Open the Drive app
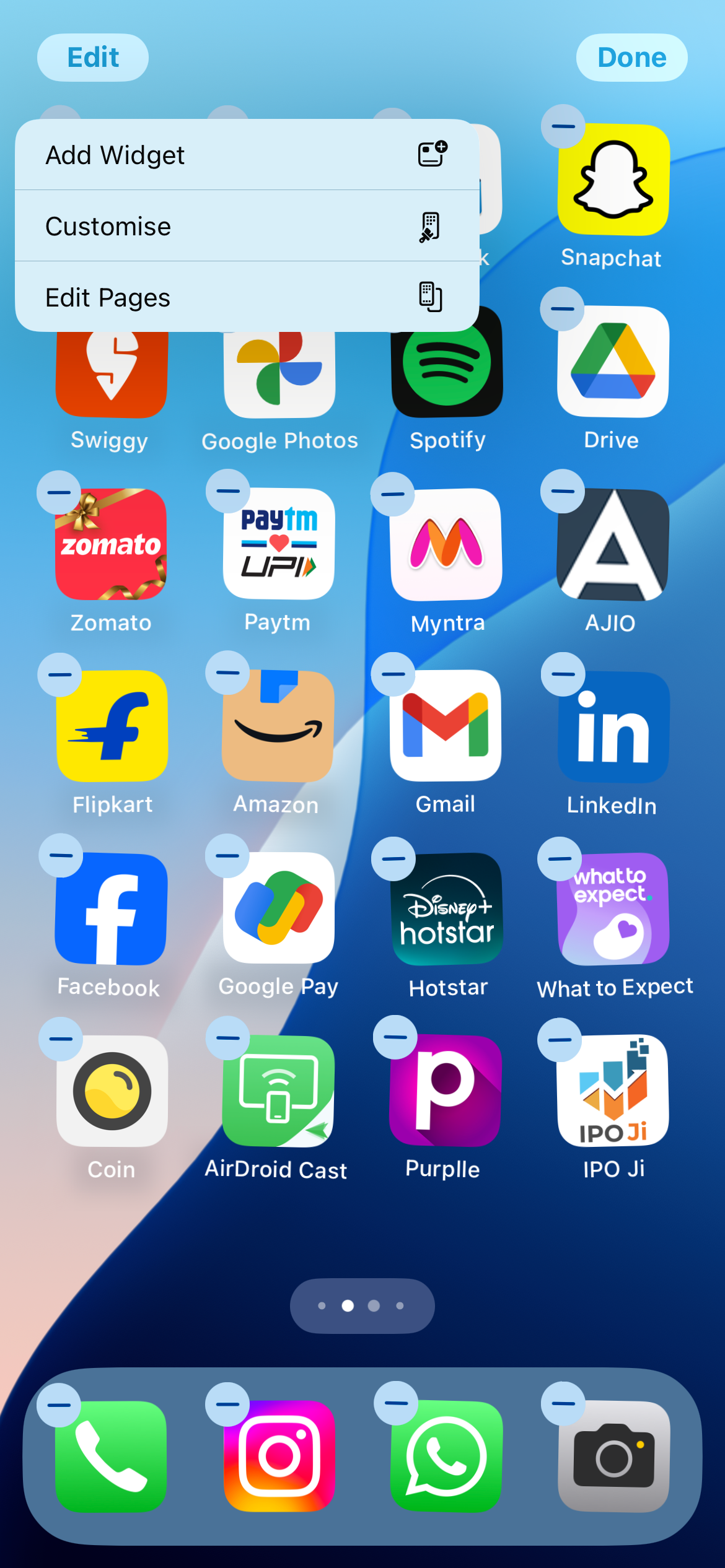The width and height of the screenshot is (725, 1568). coord(613,362)
